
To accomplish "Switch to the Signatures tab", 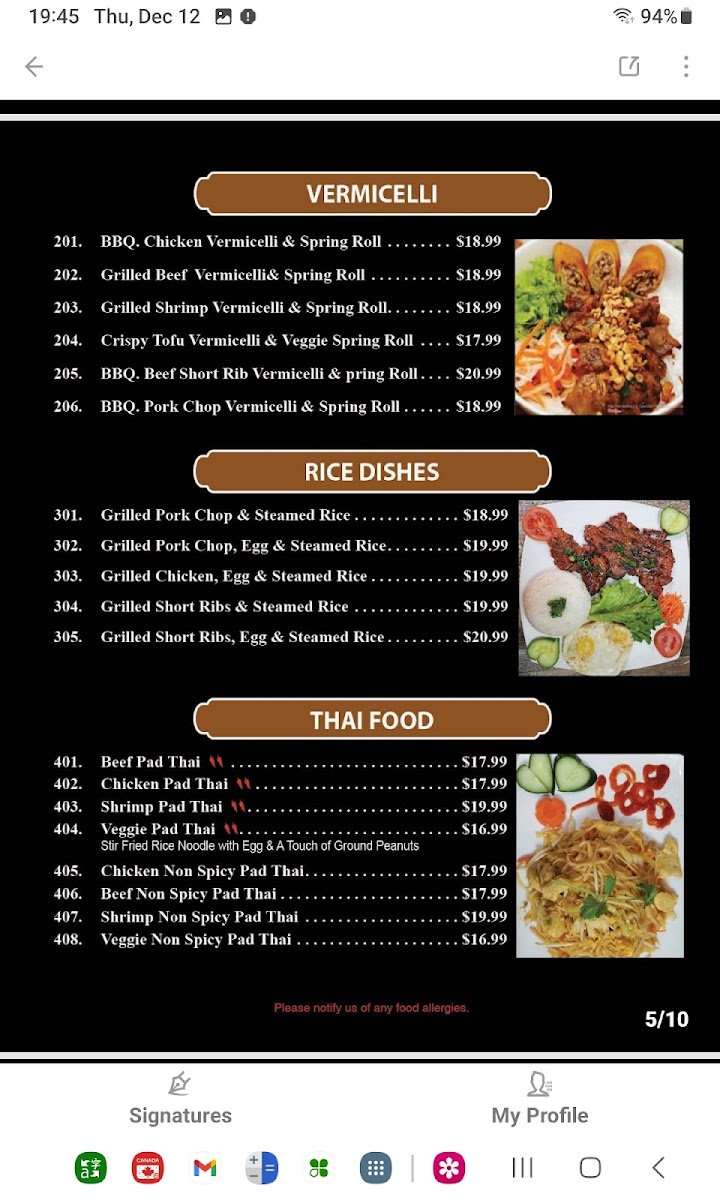I will click(180, 1099).
